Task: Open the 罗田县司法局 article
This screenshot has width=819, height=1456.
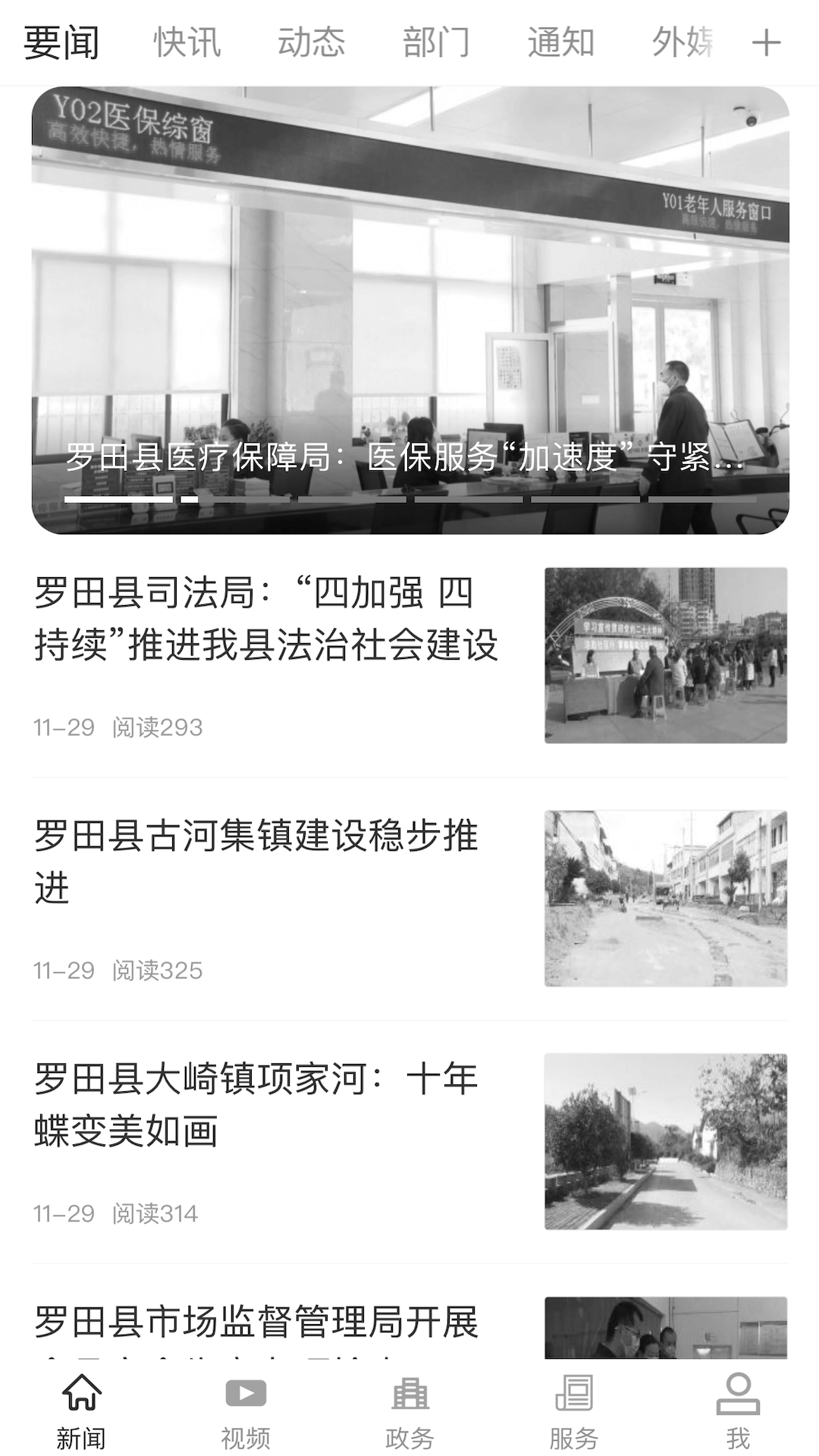Action: pyautogui.click(x=265, y=619)
